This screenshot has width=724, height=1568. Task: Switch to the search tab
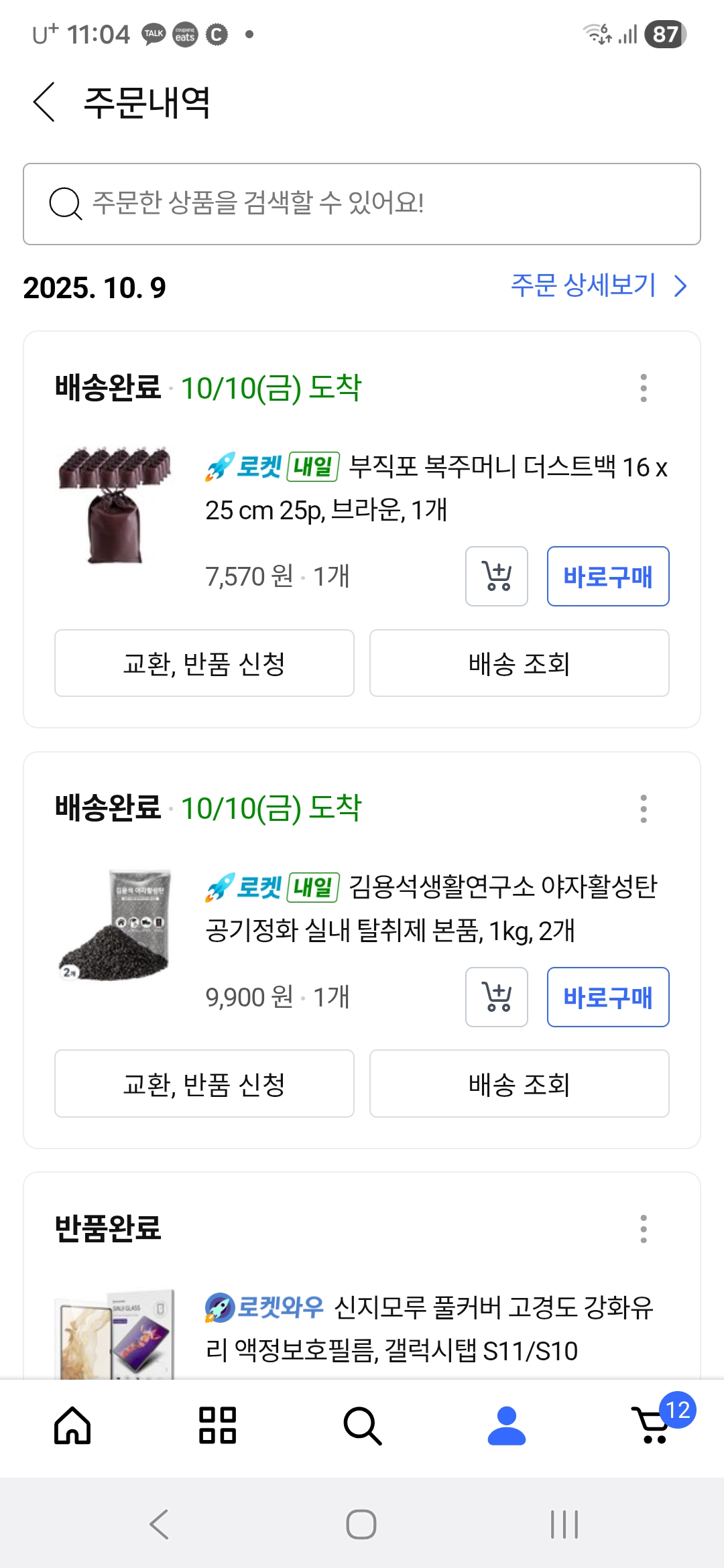click(x=362, y=1425)
